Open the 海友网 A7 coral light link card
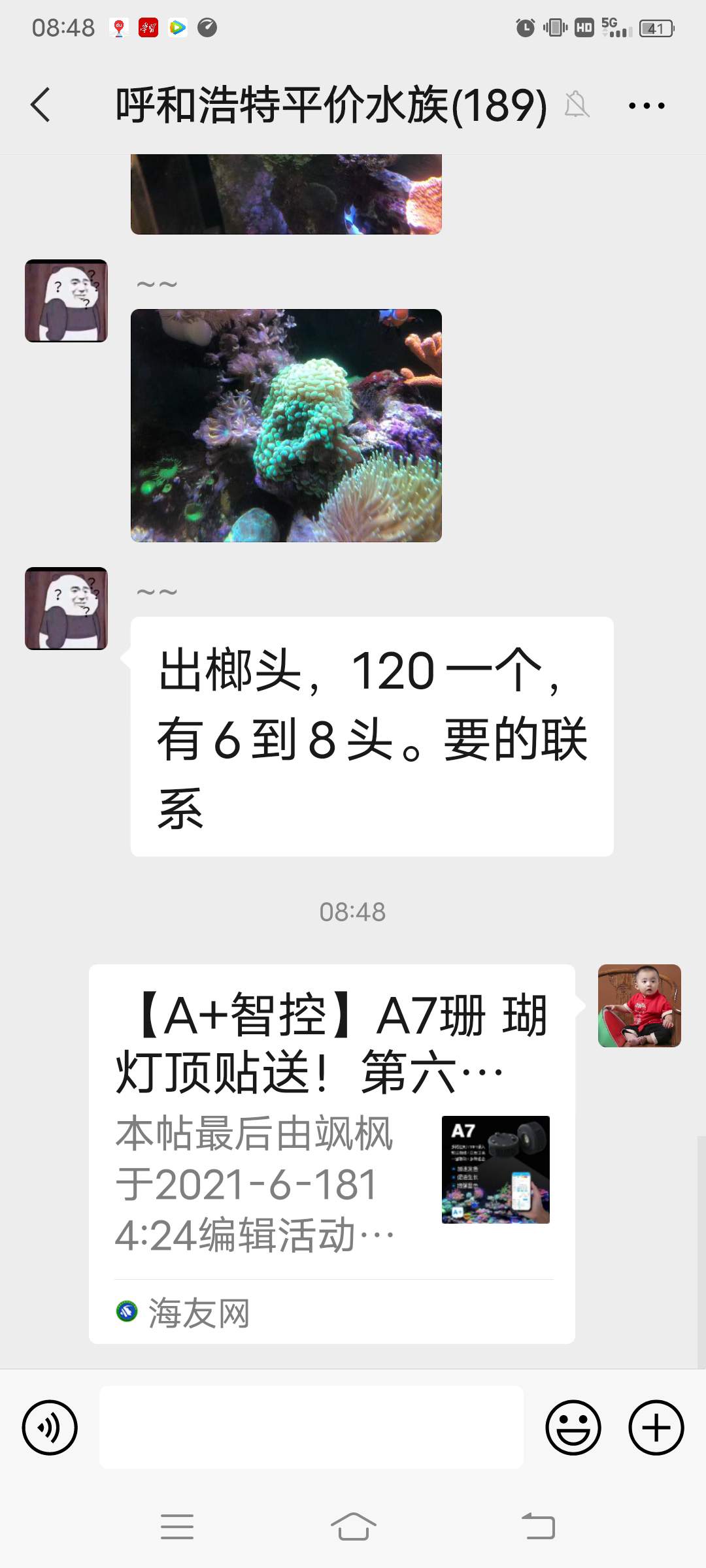This screenshot has height=1568, width=706. (x=332, y=1153)
